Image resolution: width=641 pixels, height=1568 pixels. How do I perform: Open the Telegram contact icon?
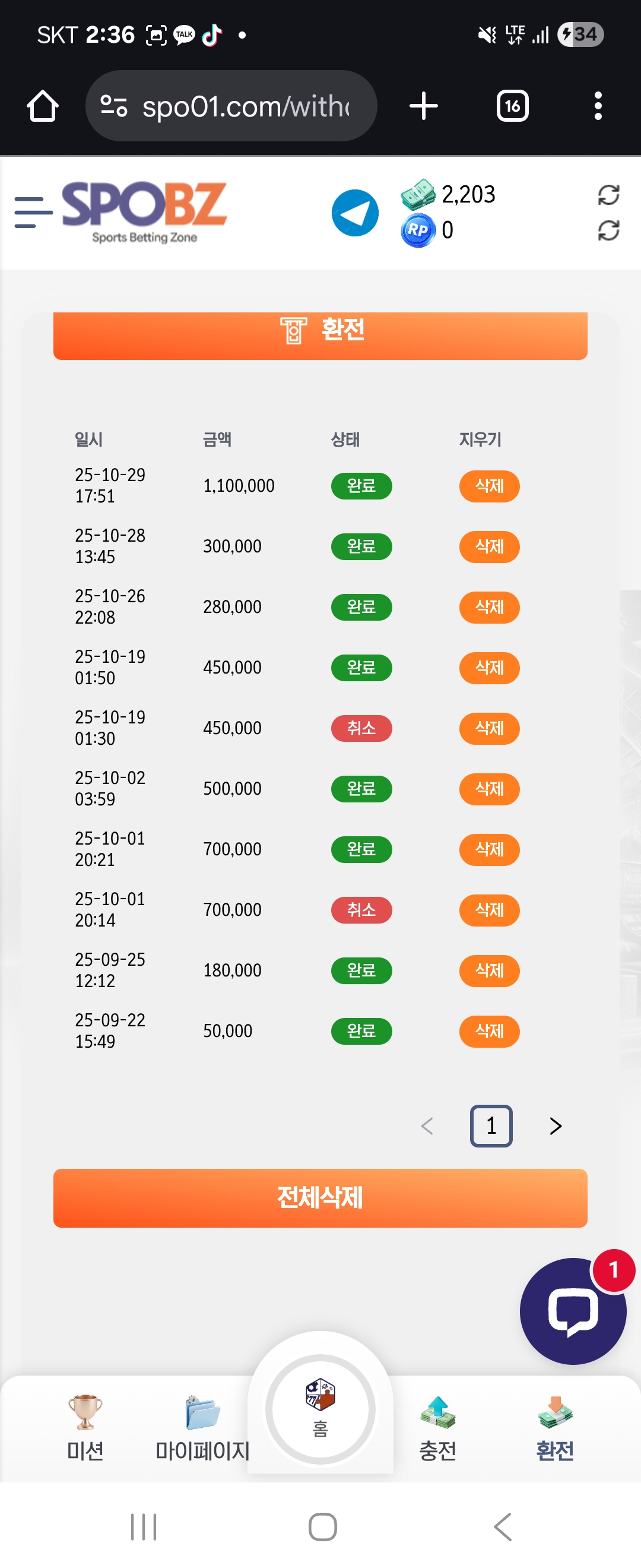click(x=354, y=213)
